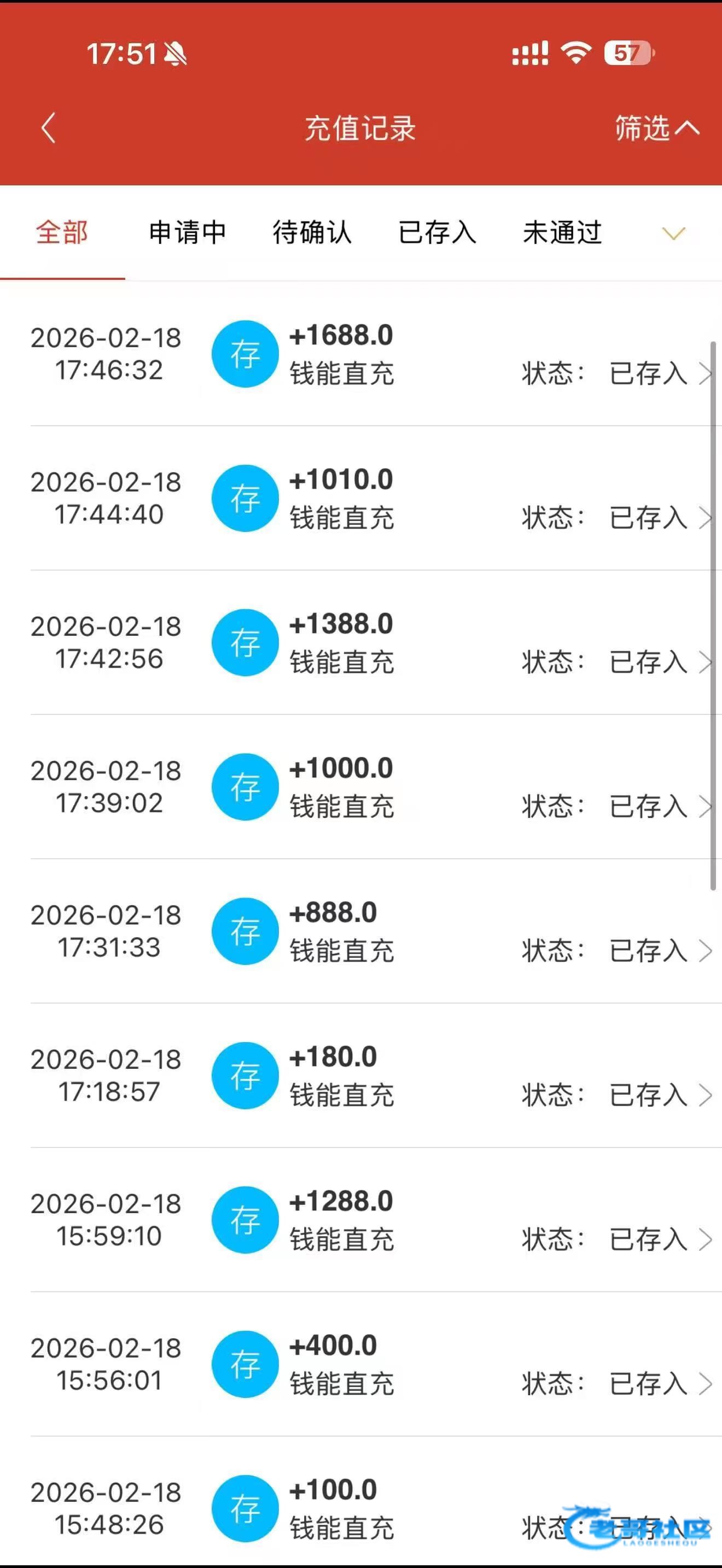722x1568 pixels.
Task: Select the 全部 tab
Action: 62,232
